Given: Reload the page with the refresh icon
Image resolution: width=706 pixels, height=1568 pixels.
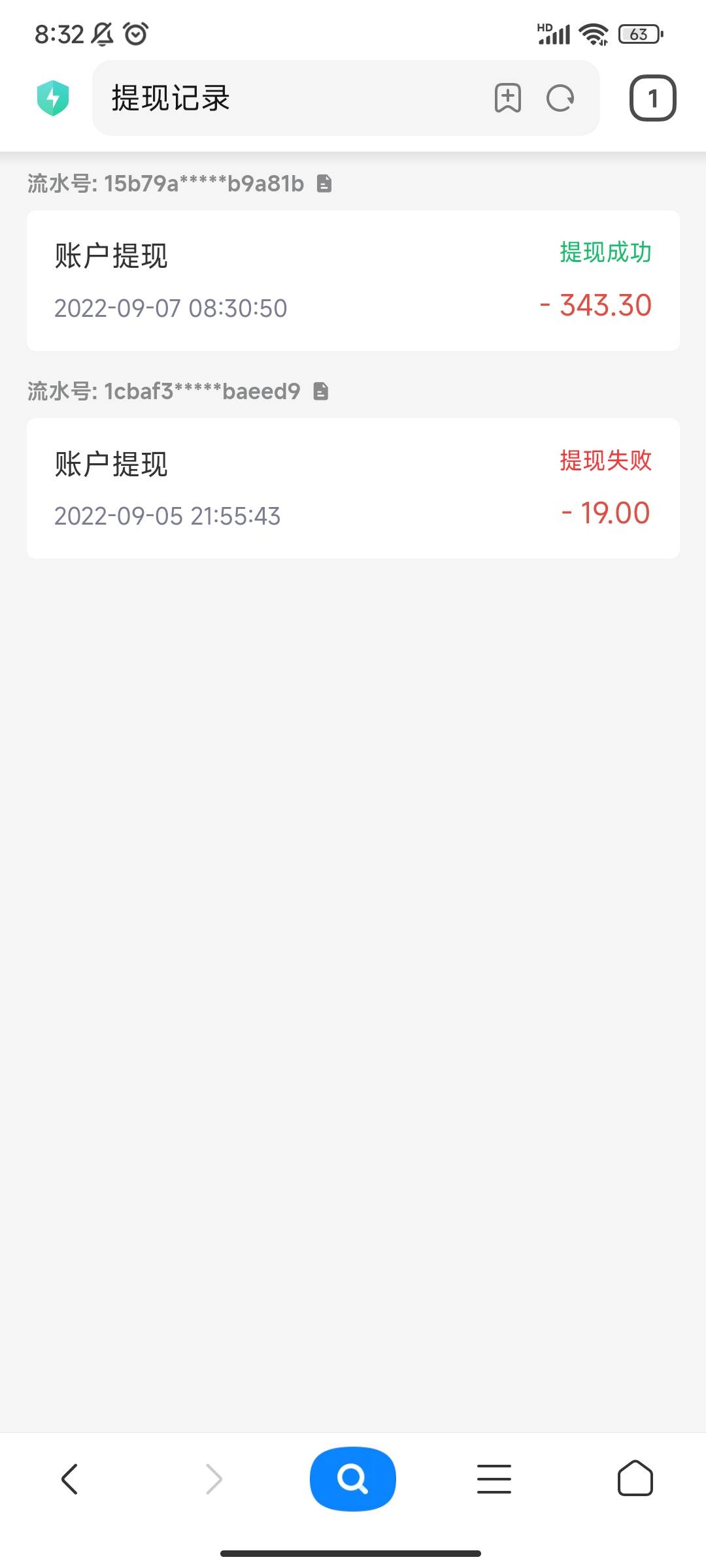Looking at the screenshot, I should (x=560, y=99).
